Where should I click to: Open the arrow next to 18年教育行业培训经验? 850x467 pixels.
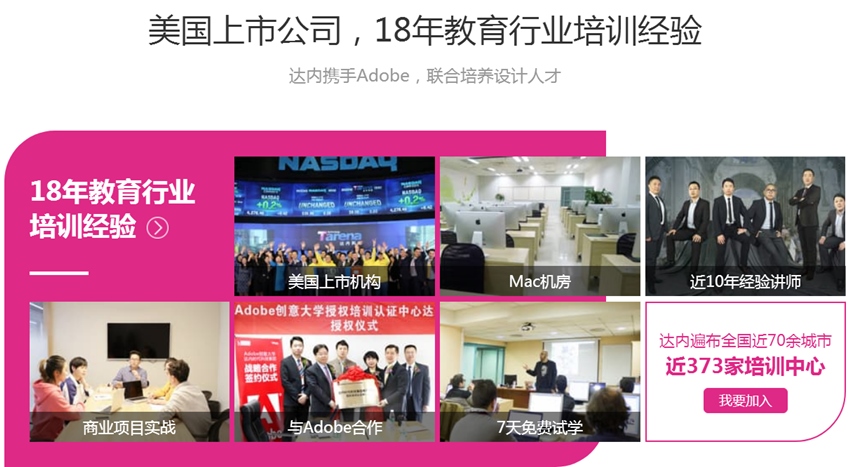pyautogui.click(x=158, y=228)
